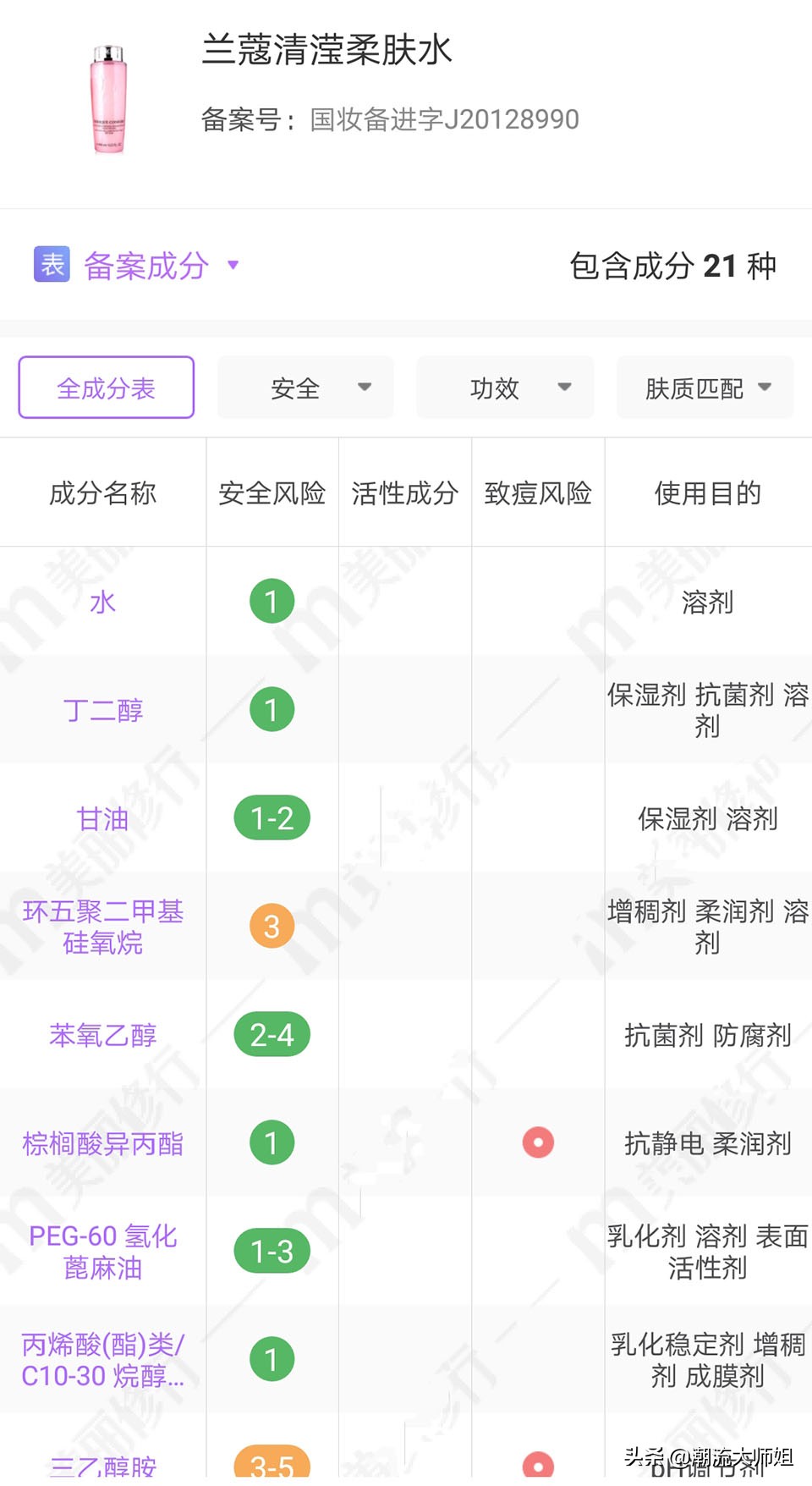Viewport: 812px width, 1486px height.
Task: Open ingredient link 丙烯酸(酯)类/C10-30 烷醇
Action: click(103, 1360)
